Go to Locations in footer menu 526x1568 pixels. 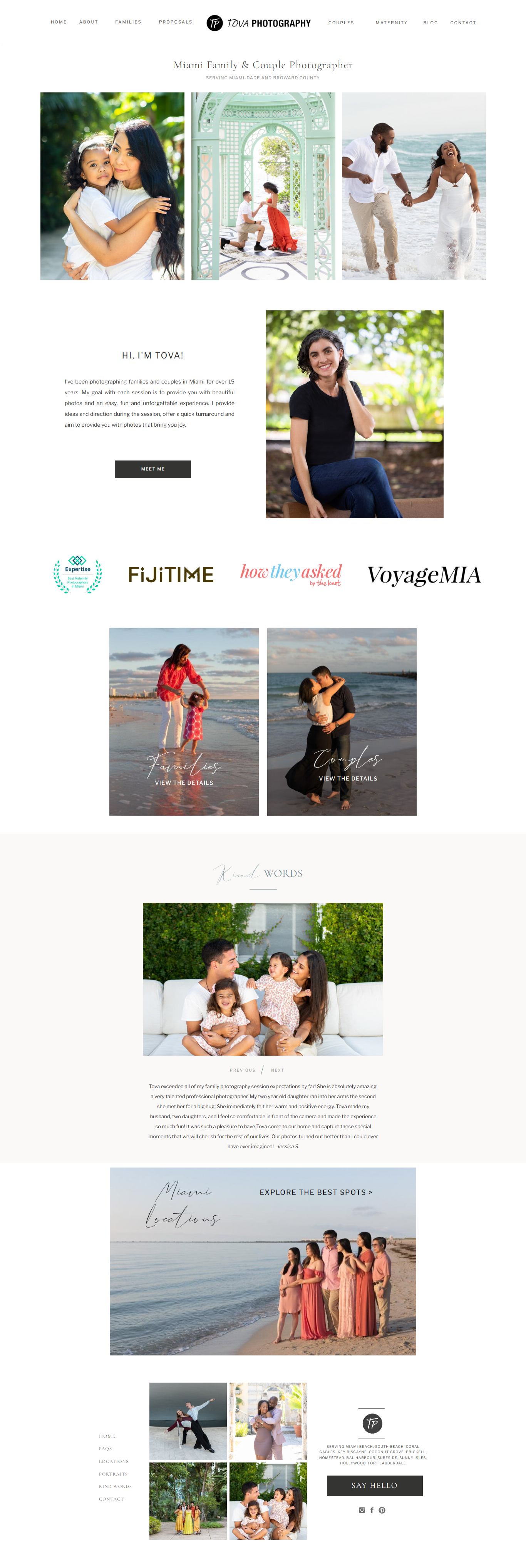click(x=114, y=1461)
